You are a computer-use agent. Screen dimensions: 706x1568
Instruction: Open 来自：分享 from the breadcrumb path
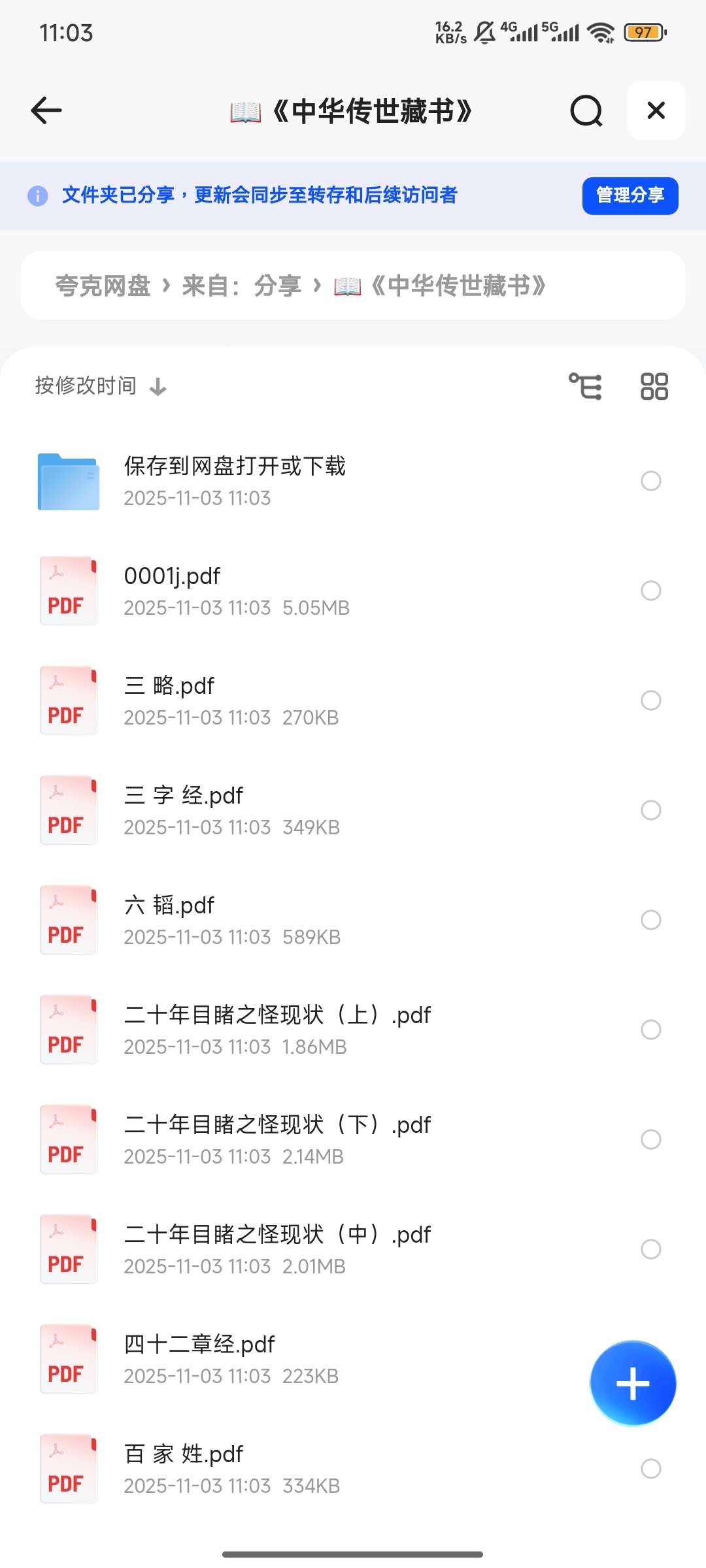pyautogui.click(x=242, y=285)
